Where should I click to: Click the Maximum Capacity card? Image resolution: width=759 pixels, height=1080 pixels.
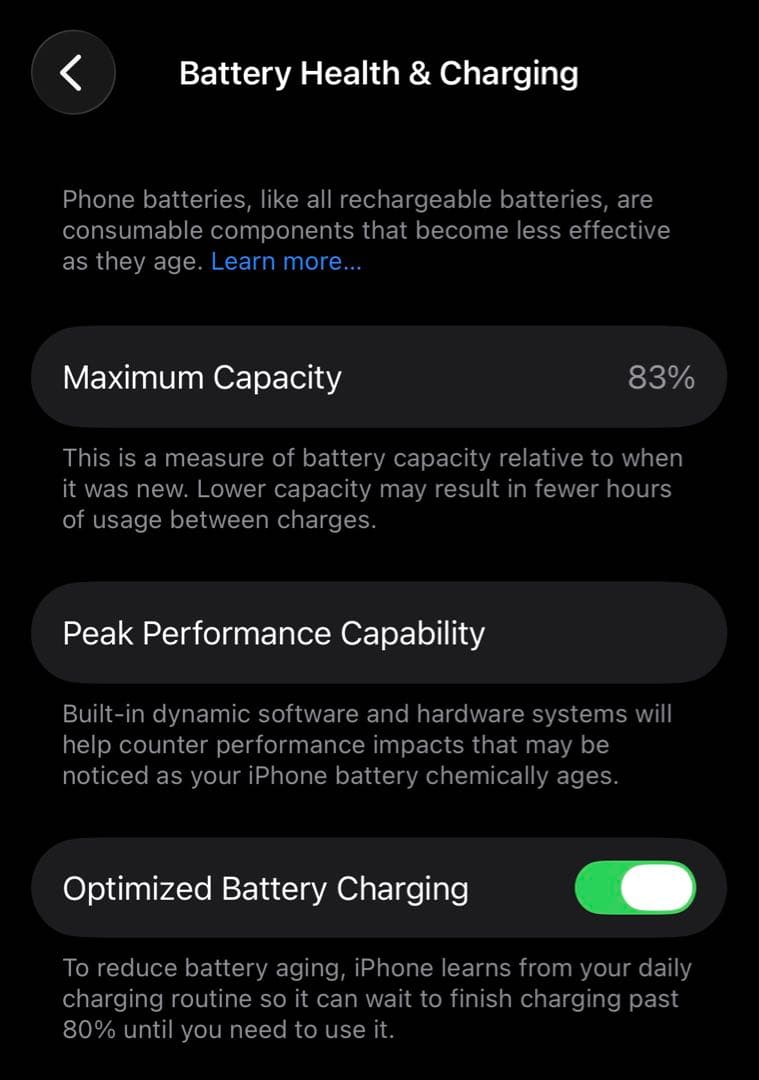pyautogui.click(x=380, y=377)
